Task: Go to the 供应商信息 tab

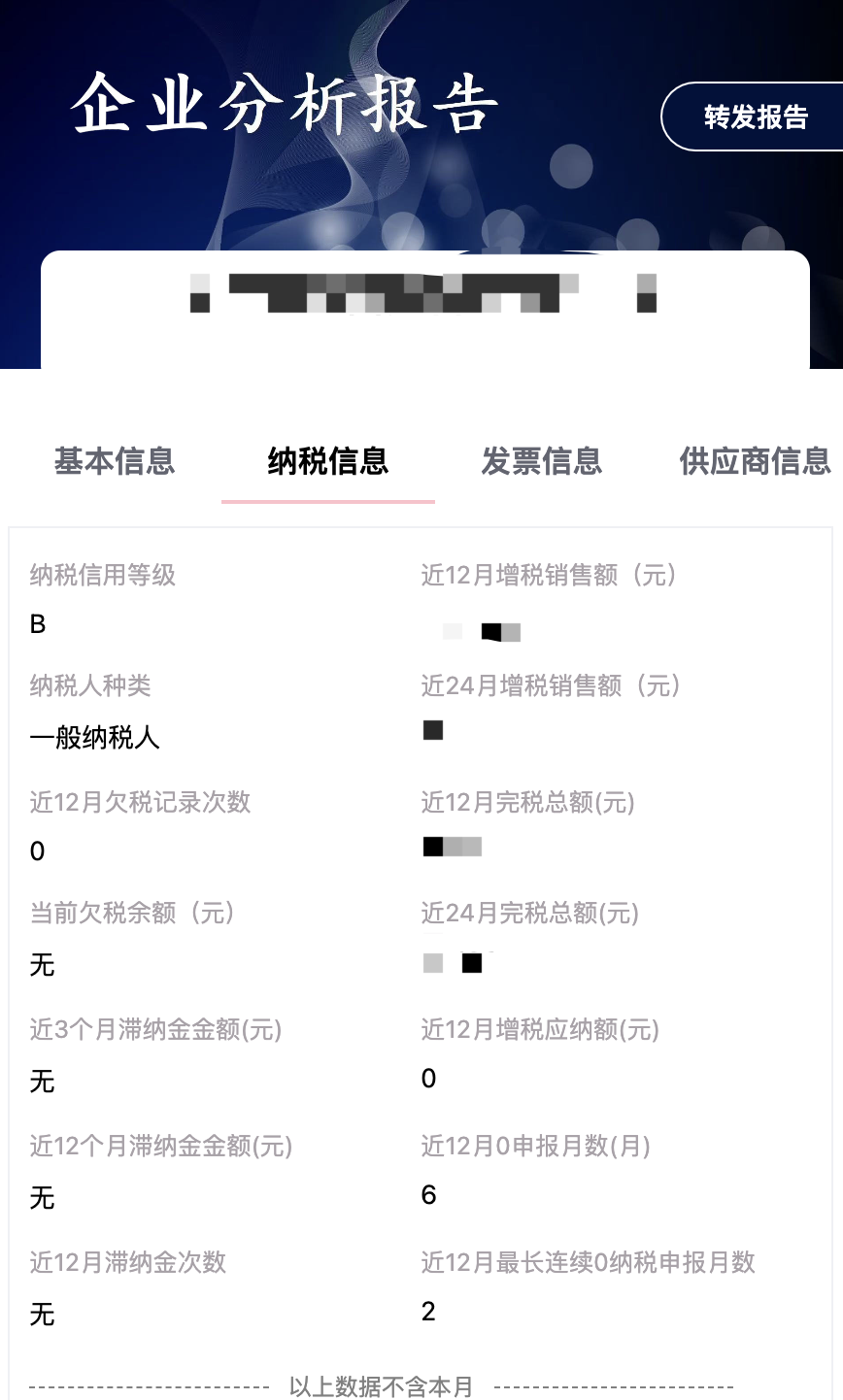Action: click(755, 461)
